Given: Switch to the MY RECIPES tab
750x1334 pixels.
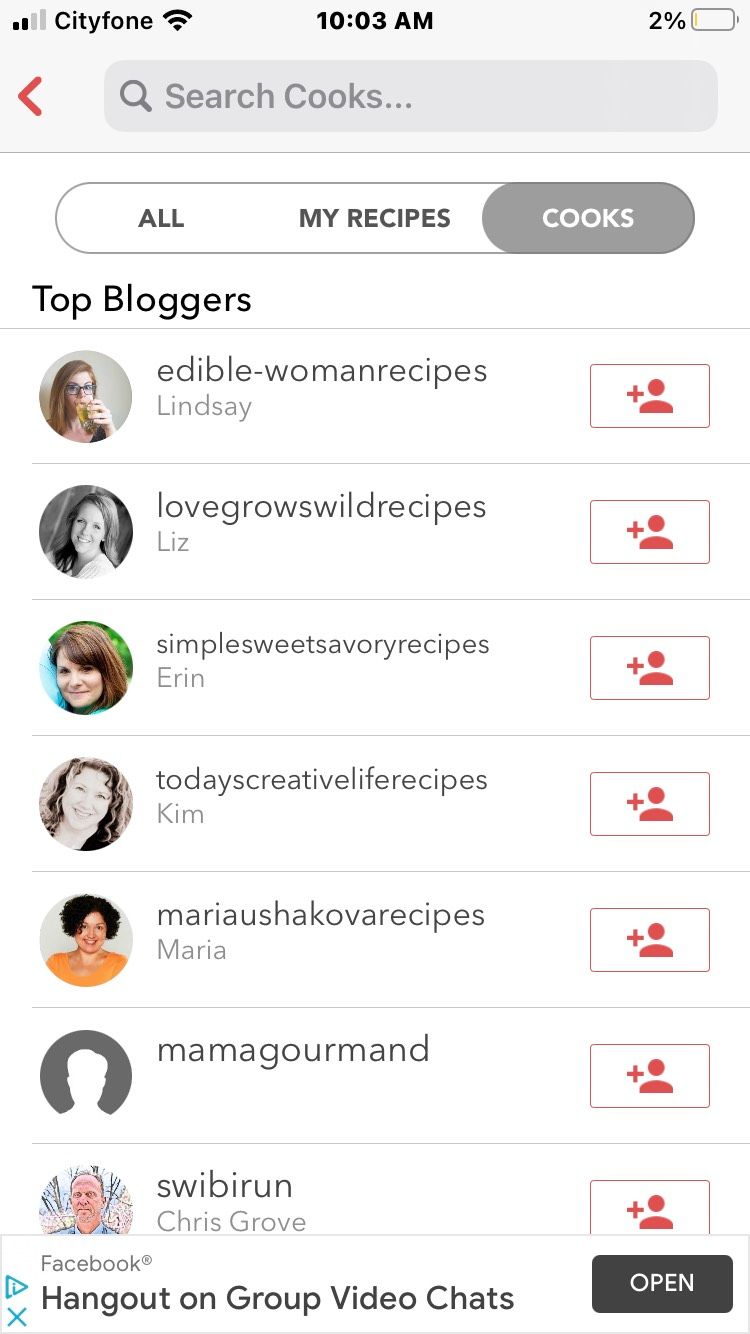Looking at the screenshot, I should click(374, 218).
